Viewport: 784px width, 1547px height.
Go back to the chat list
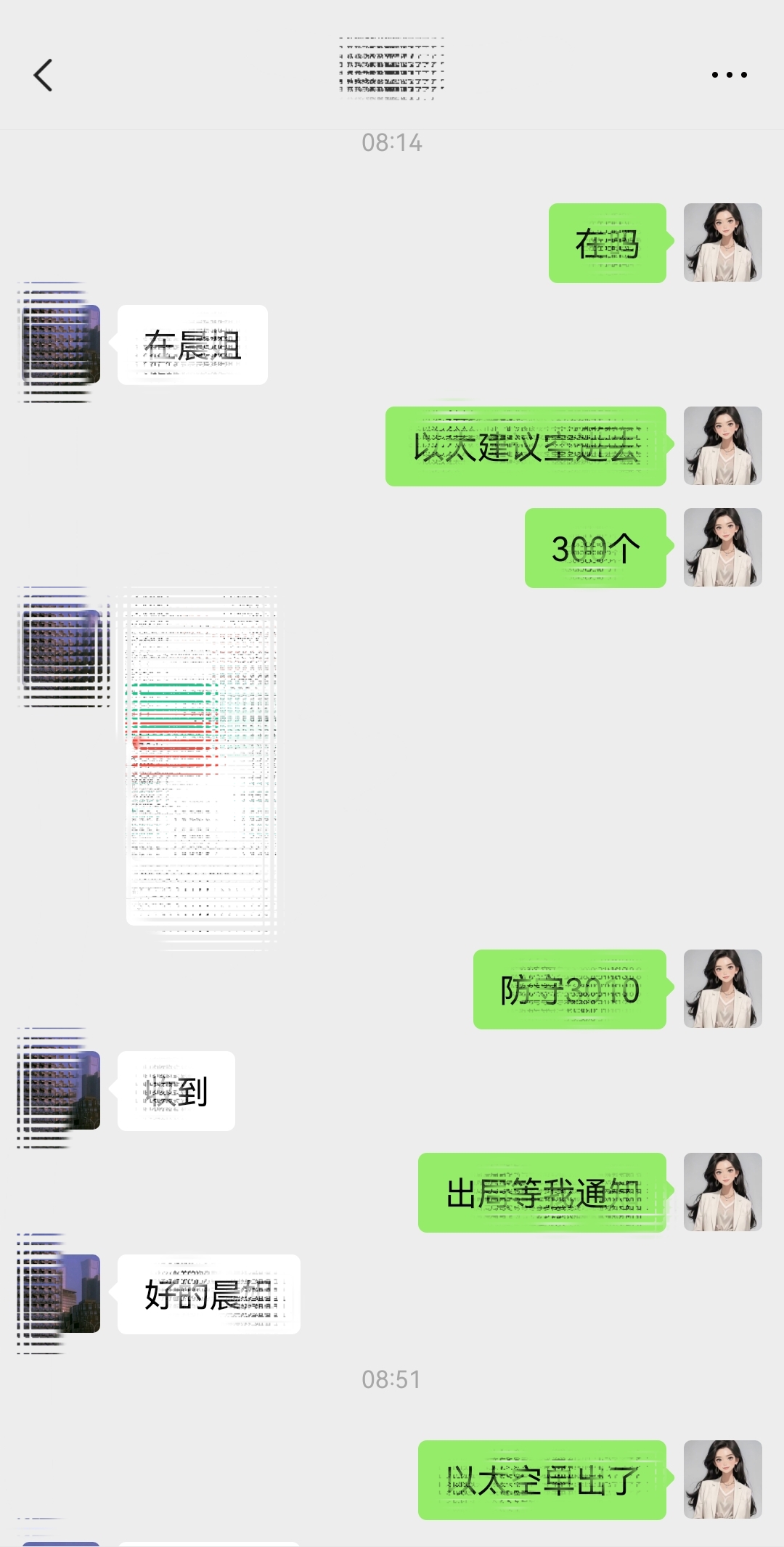44,75
